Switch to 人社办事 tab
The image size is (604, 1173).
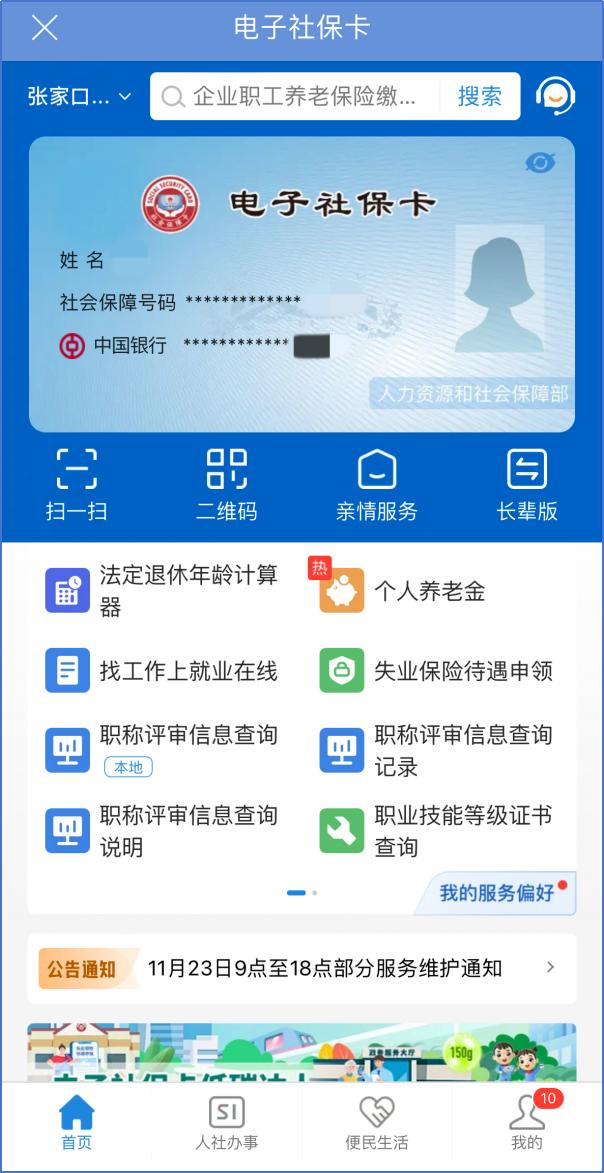[226, 1123]
